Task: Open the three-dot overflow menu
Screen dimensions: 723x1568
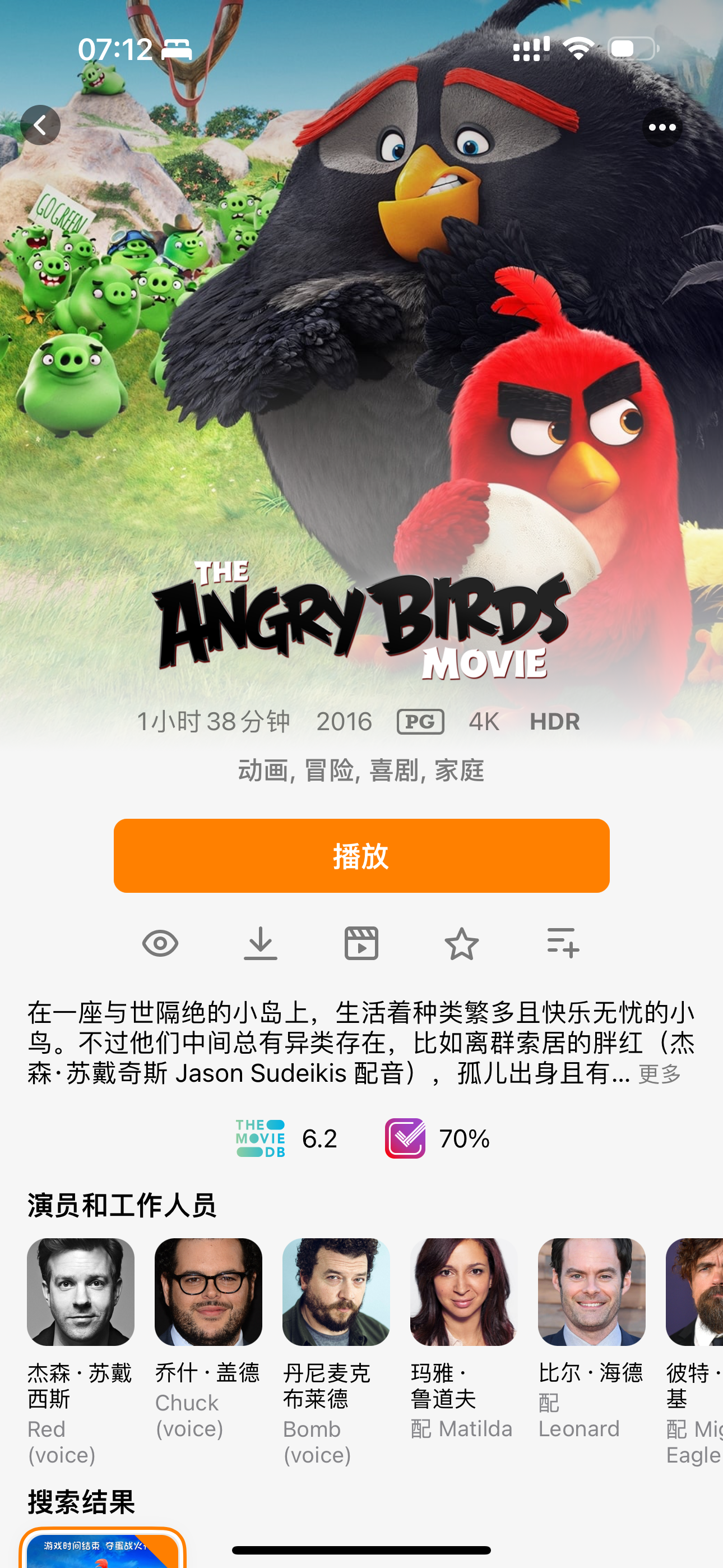Action: 662,127
